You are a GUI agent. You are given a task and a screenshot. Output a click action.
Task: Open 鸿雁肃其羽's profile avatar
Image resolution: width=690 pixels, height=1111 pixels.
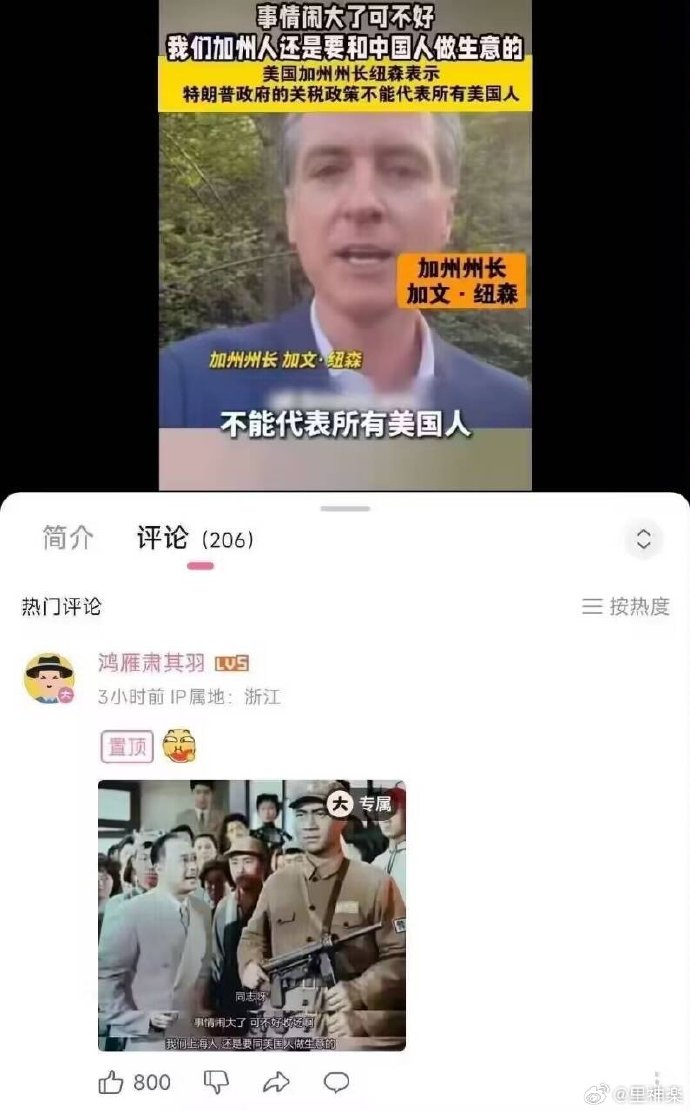tap(49, 678)
